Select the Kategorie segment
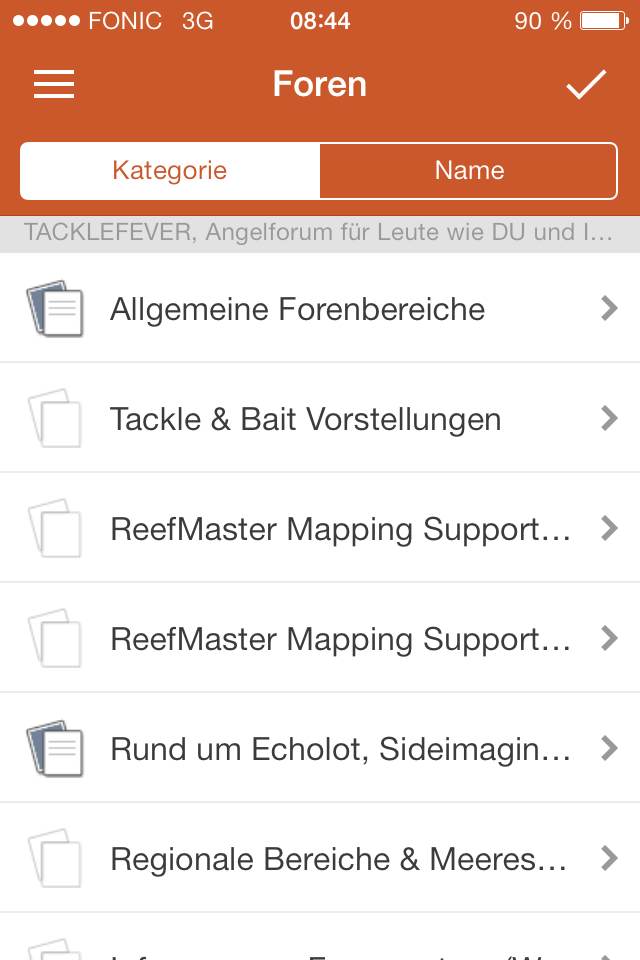The image size is (640, 960). click(x=170, y=171)
